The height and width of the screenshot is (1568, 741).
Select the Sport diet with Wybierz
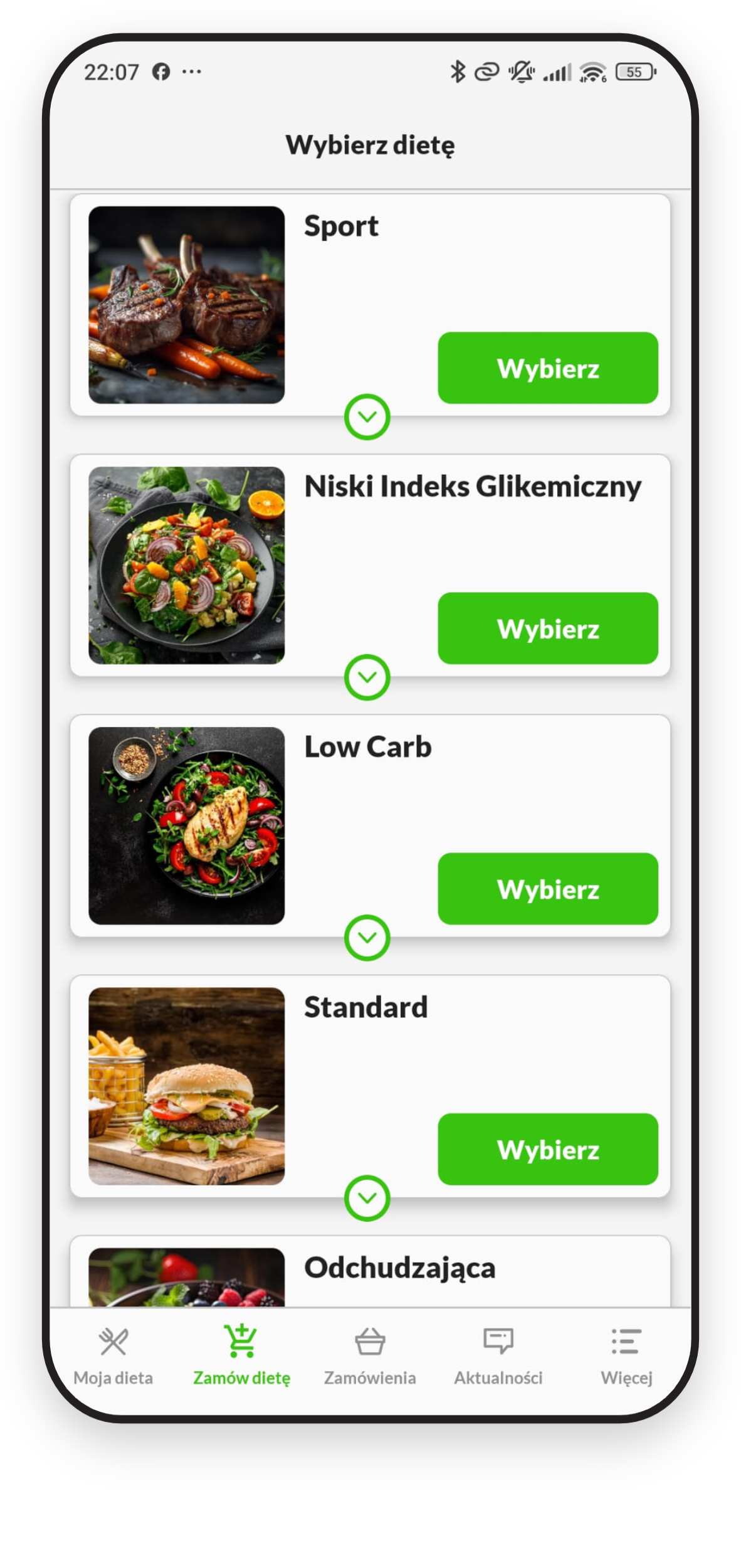pos(547,368)
